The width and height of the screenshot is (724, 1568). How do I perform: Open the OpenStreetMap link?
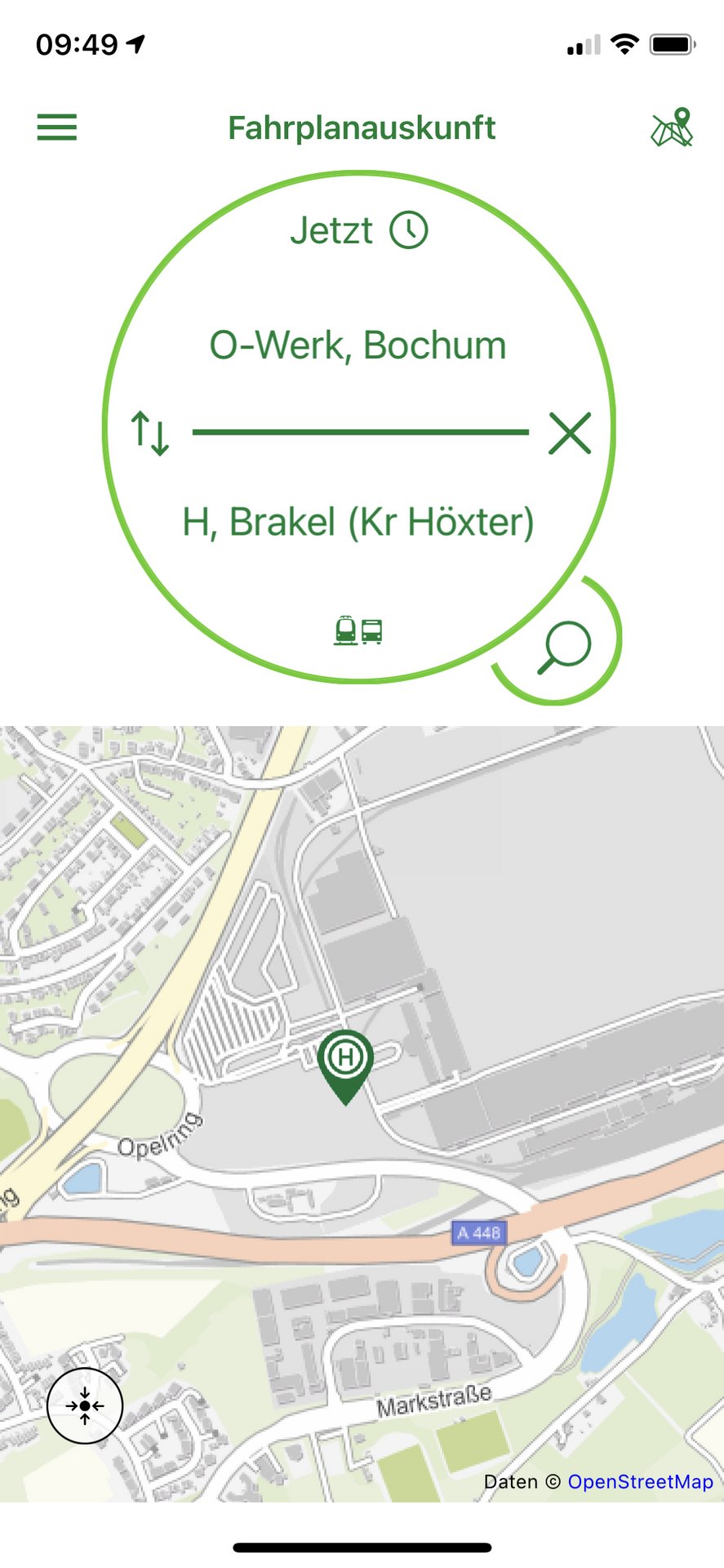640,1481
